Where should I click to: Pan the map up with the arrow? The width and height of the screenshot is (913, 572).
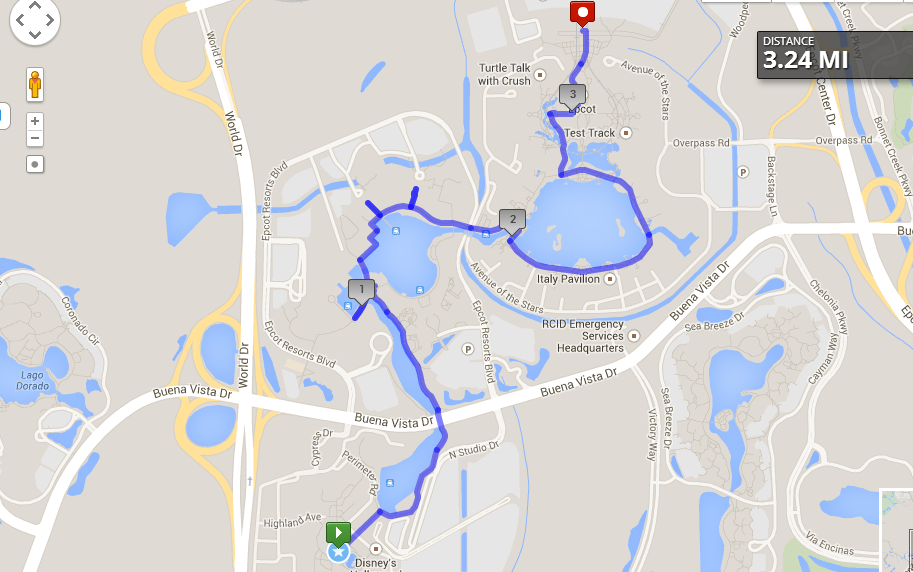[x=35, y=6]
